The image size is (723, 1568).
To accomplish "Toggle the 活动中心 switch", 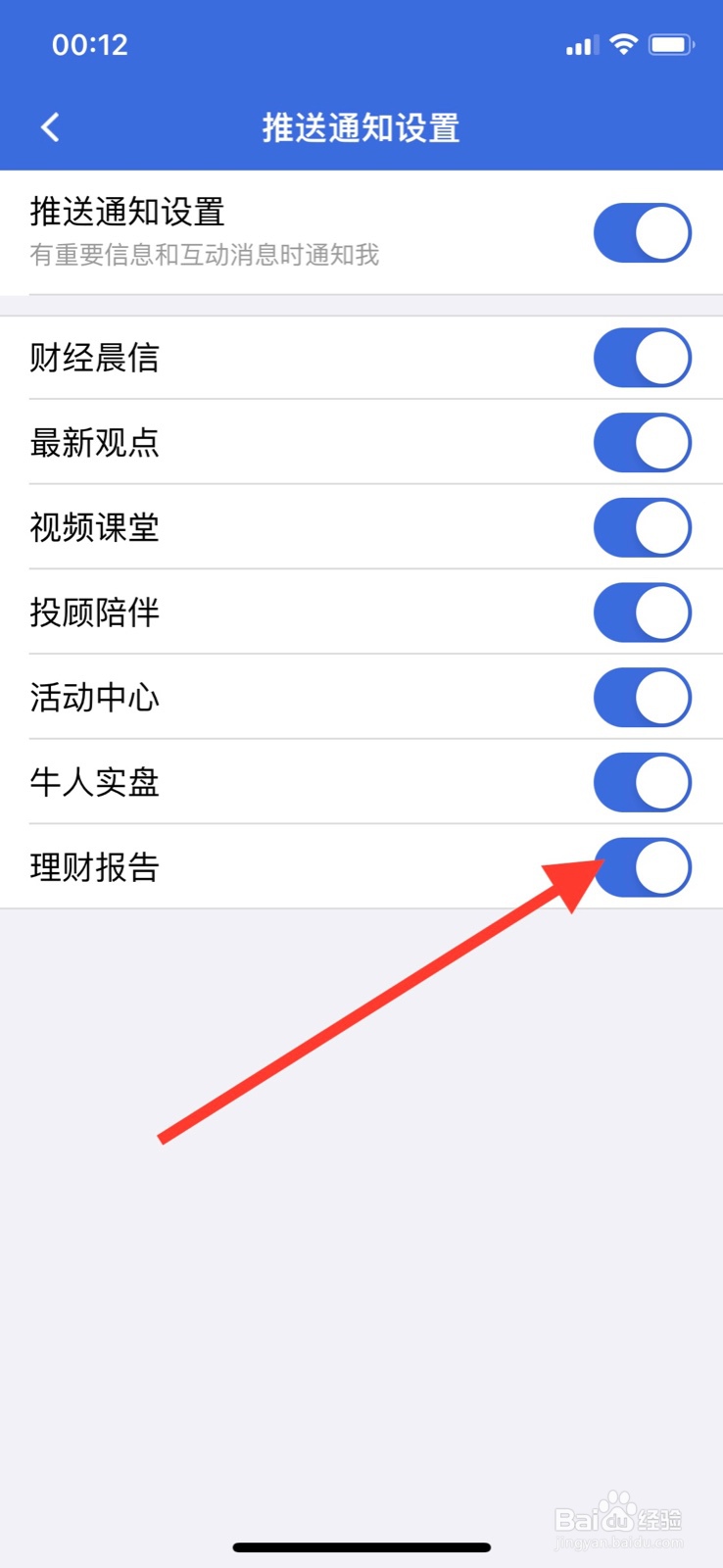I will pos(643,698).
